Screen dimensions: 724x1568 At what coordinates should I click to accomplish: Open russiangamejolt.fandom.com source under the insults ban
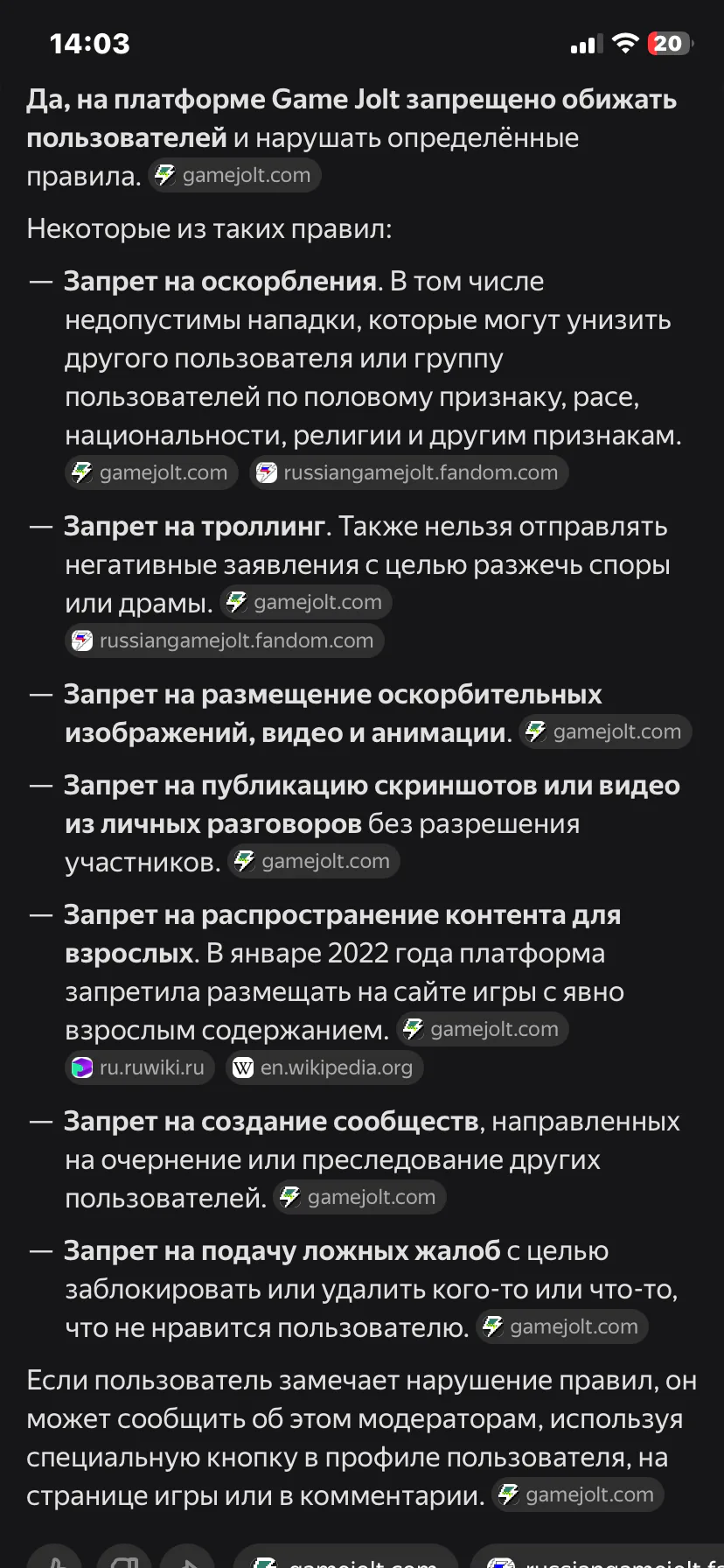click(x=409, y=472)
